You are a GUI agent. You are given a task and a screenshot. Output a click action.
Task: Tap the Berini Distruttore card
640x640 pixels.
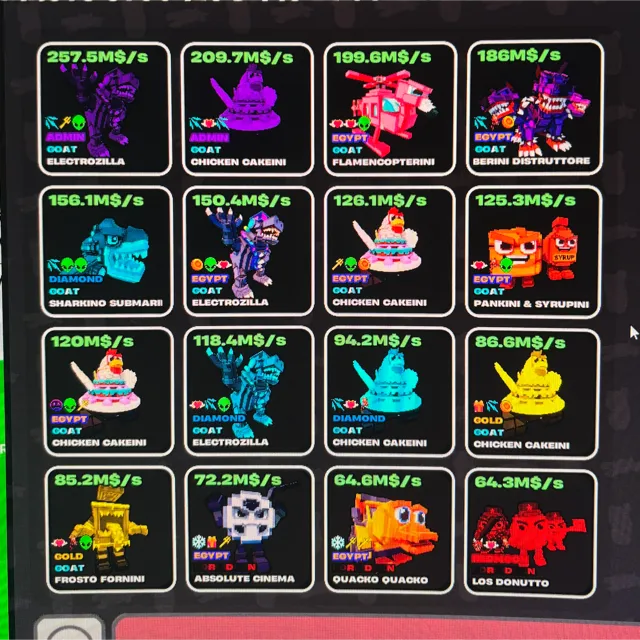click(535, 108)
